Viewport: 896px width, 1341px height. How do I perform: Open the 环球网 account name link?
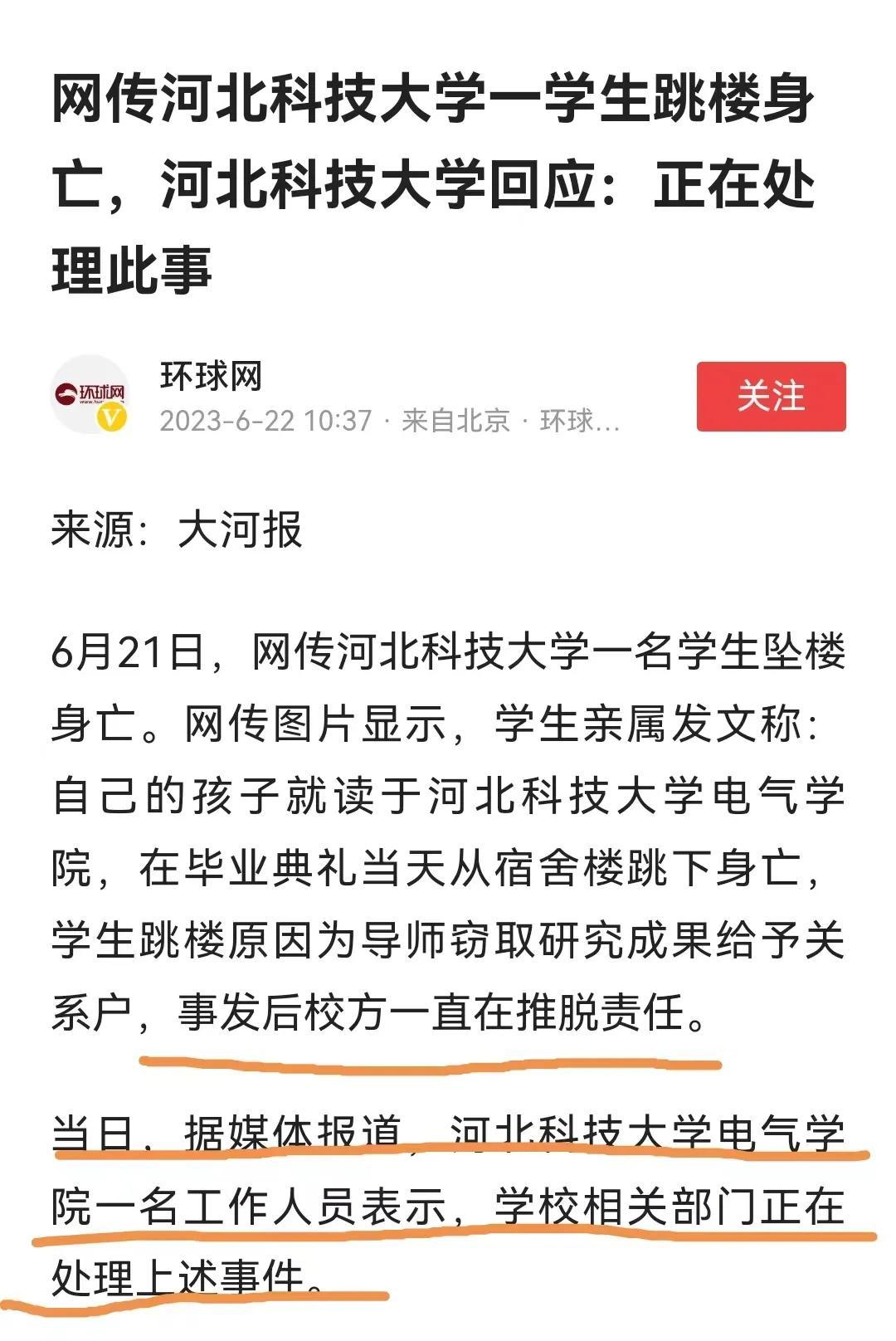[211, 376]
